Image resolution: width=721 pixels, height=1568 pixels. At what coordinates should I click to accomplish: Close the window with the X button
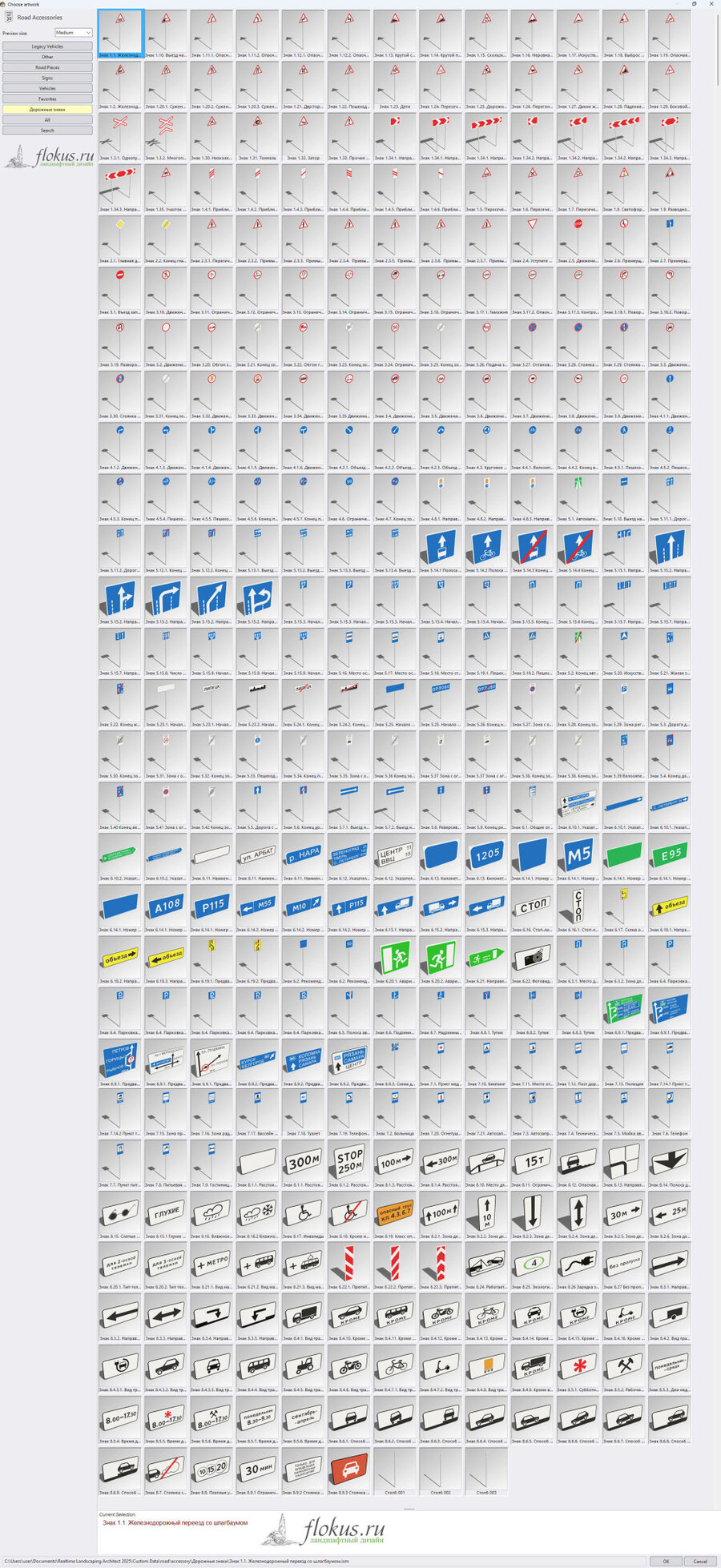[711, 4]
